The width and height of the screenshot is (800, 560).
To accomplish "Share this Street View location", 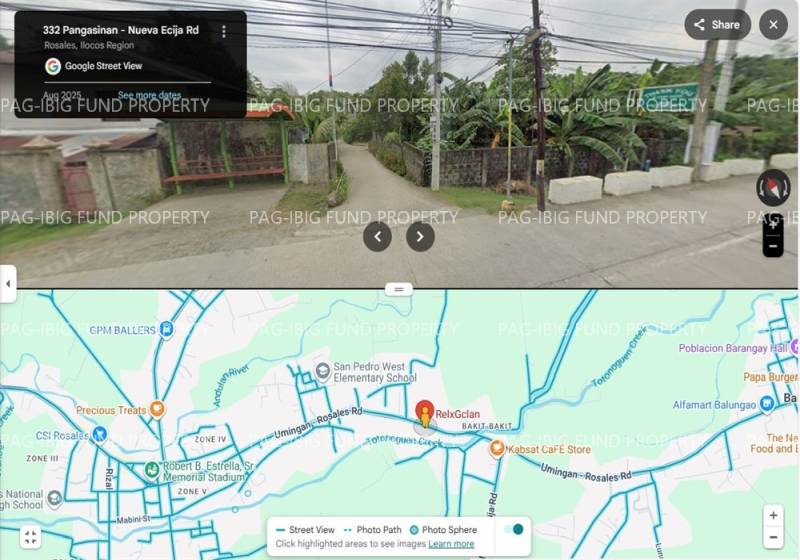I will [717, 25].
